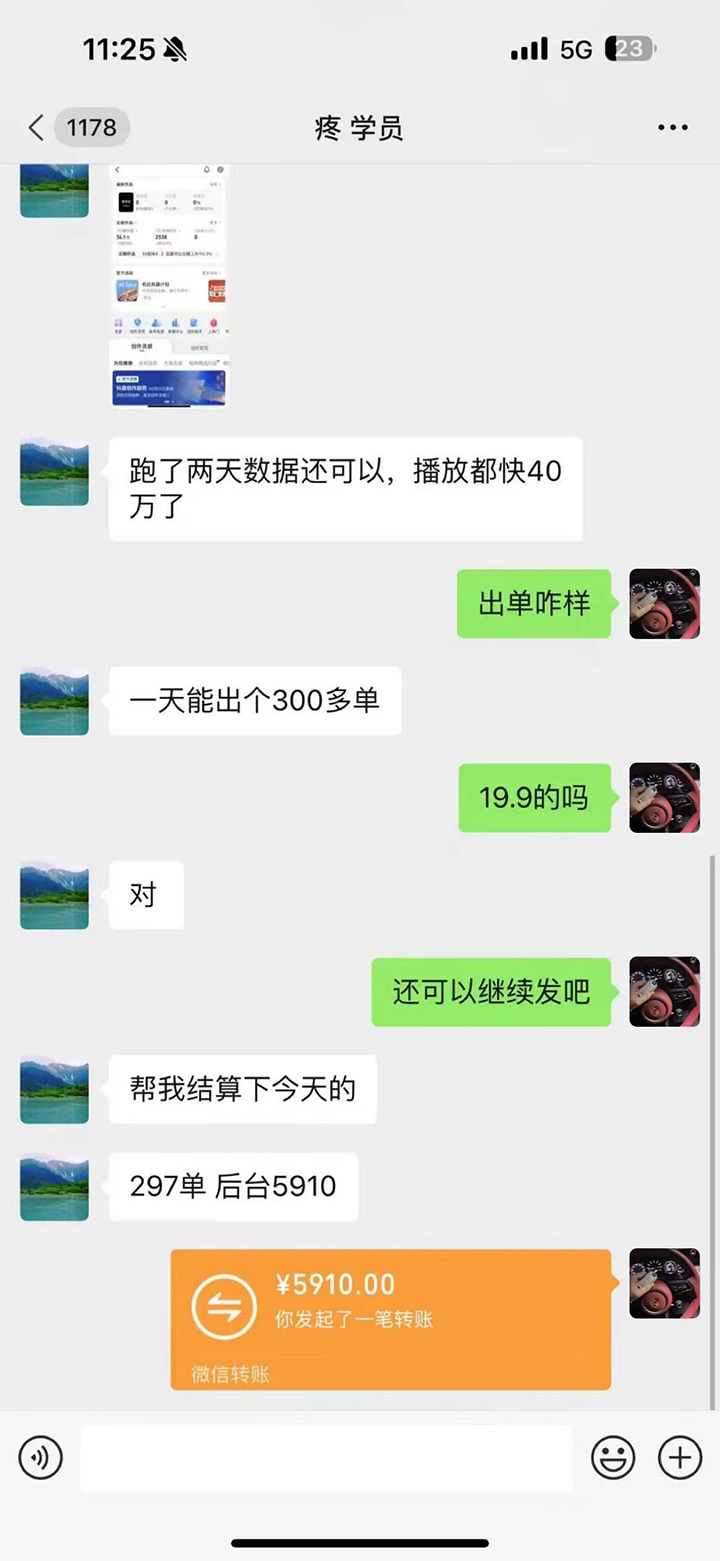The height and width of the screenshot is (1561, 720).
Task: Switch to voice message input
Action: pyautogui.click(x=41, y=1457)
